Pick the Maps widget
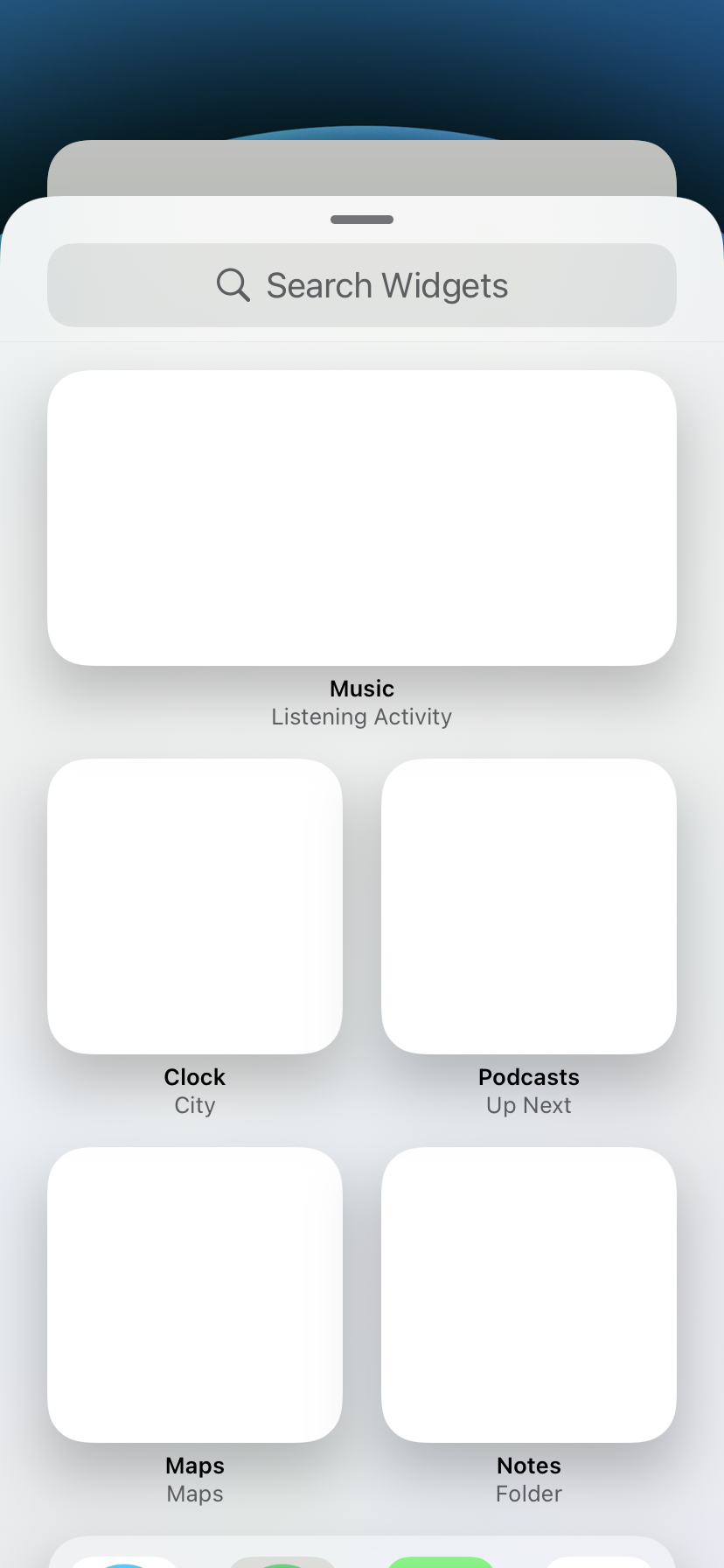 point(195,1295)
